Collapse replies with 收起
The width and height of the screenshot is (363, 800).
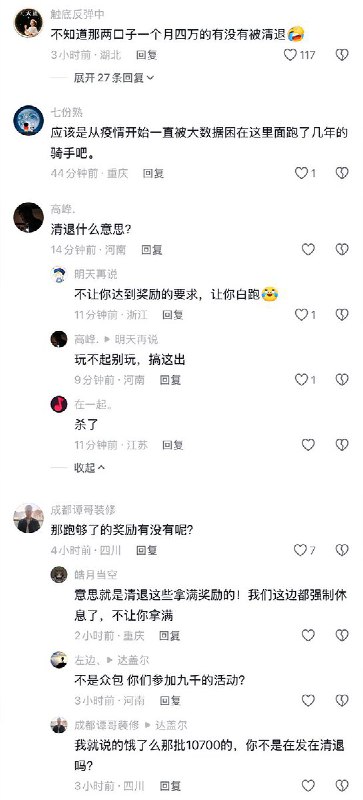tap(90, 467)
